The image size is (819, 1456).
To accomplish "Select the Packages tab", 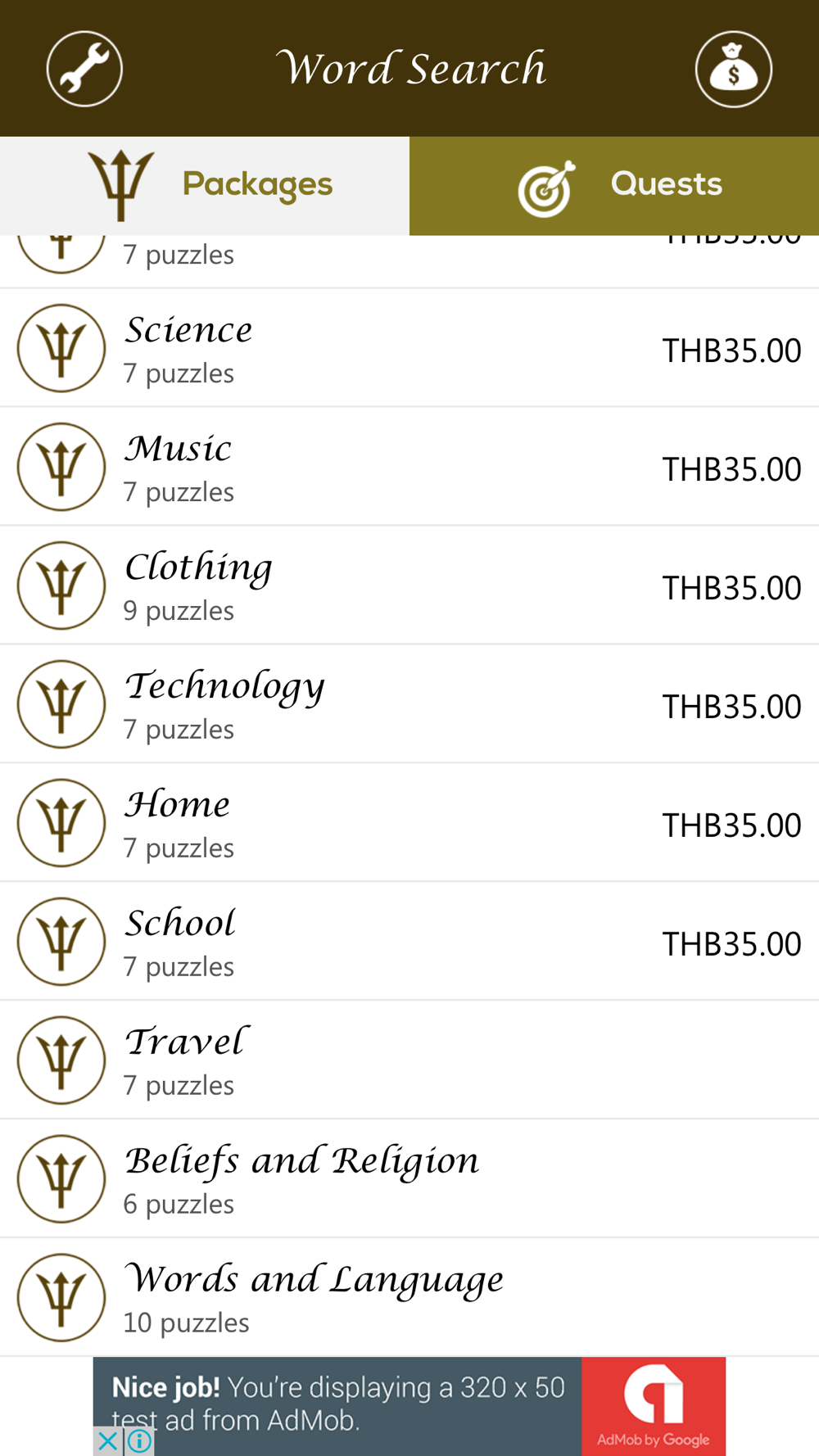I will click(205, 186).
